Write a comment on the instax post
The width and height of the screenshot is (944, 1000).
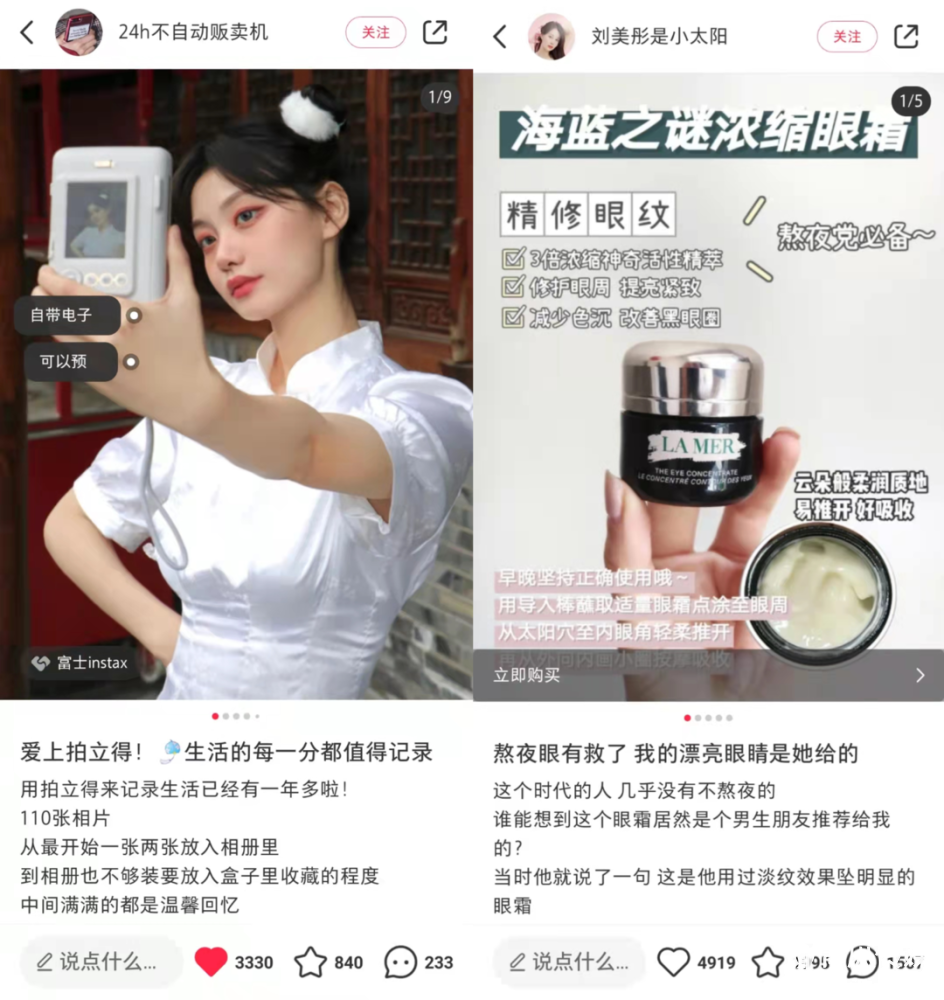pos(100,962)
